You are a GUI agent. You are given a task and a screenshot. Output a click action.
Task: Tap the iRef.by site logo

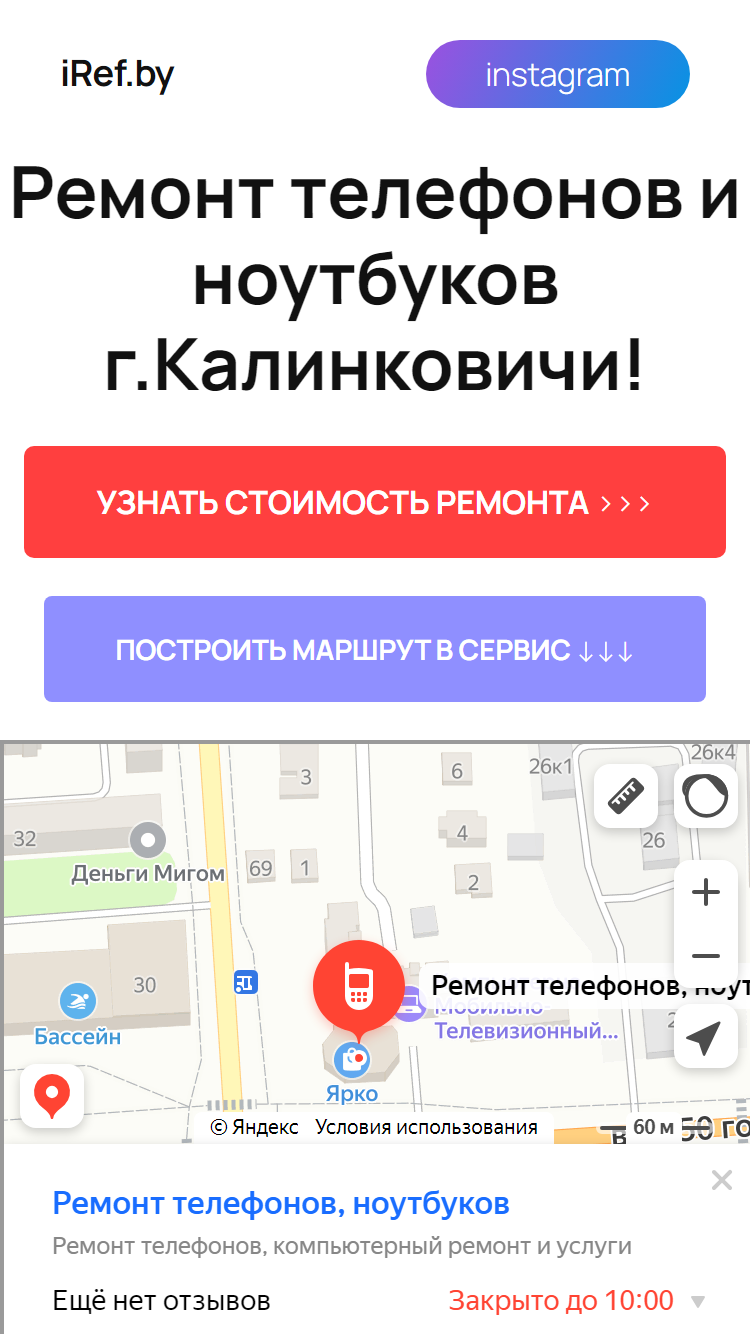click(x=118, y=75)
